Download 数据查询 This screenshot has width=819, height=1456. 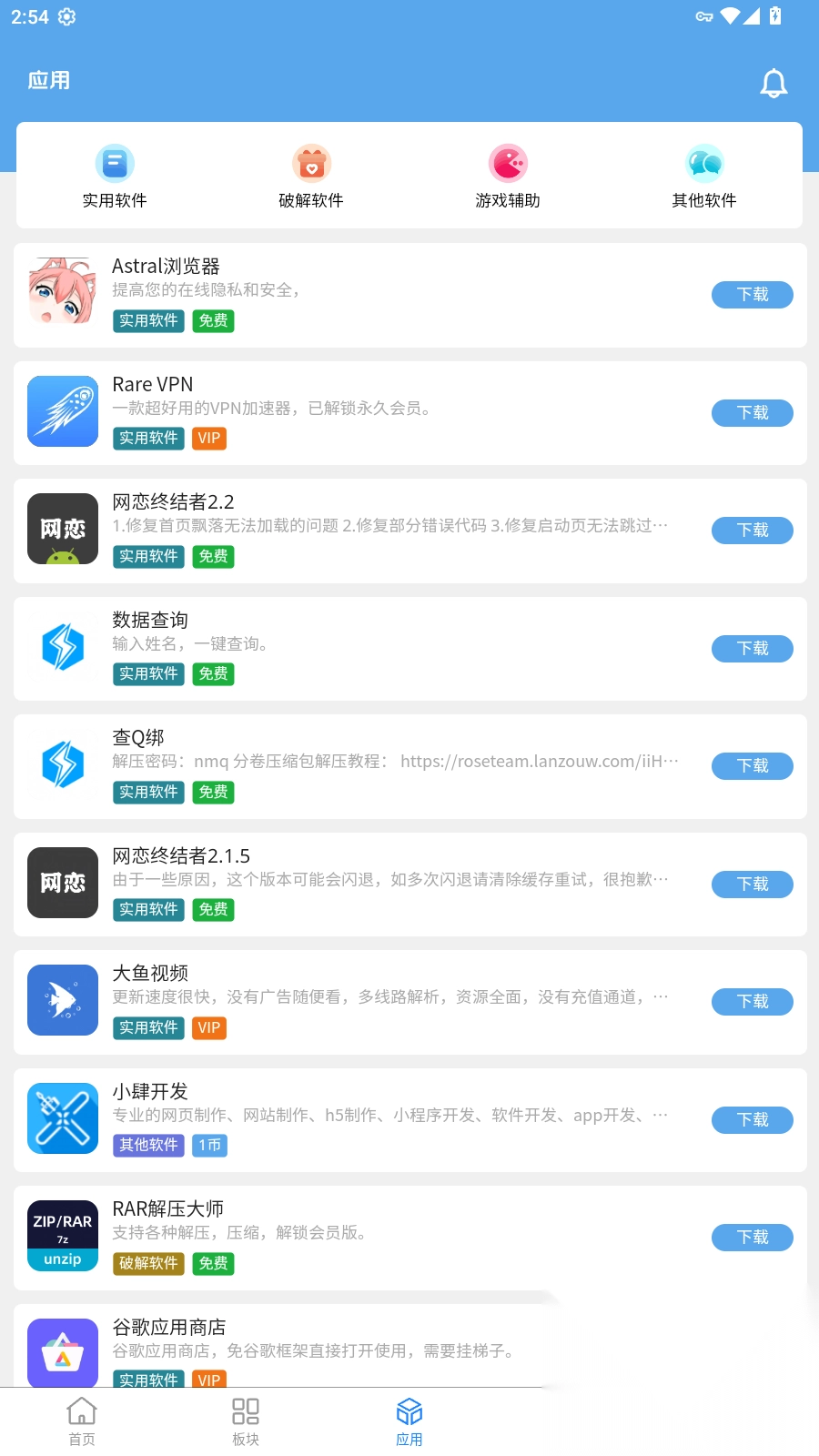tap(752, 649)
